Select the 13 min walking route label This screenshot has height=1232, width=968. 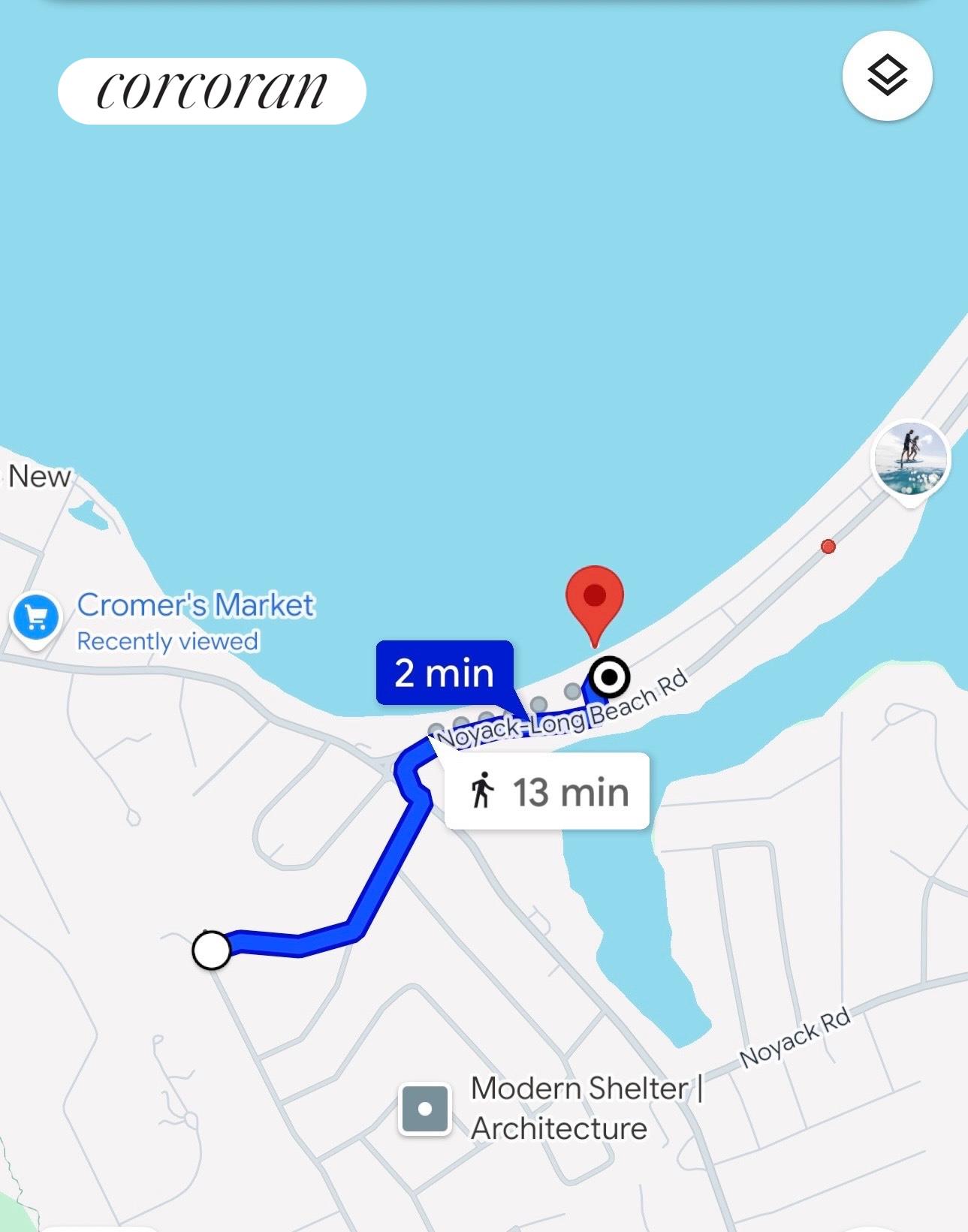pyautogui.click(x=547, y=792)
